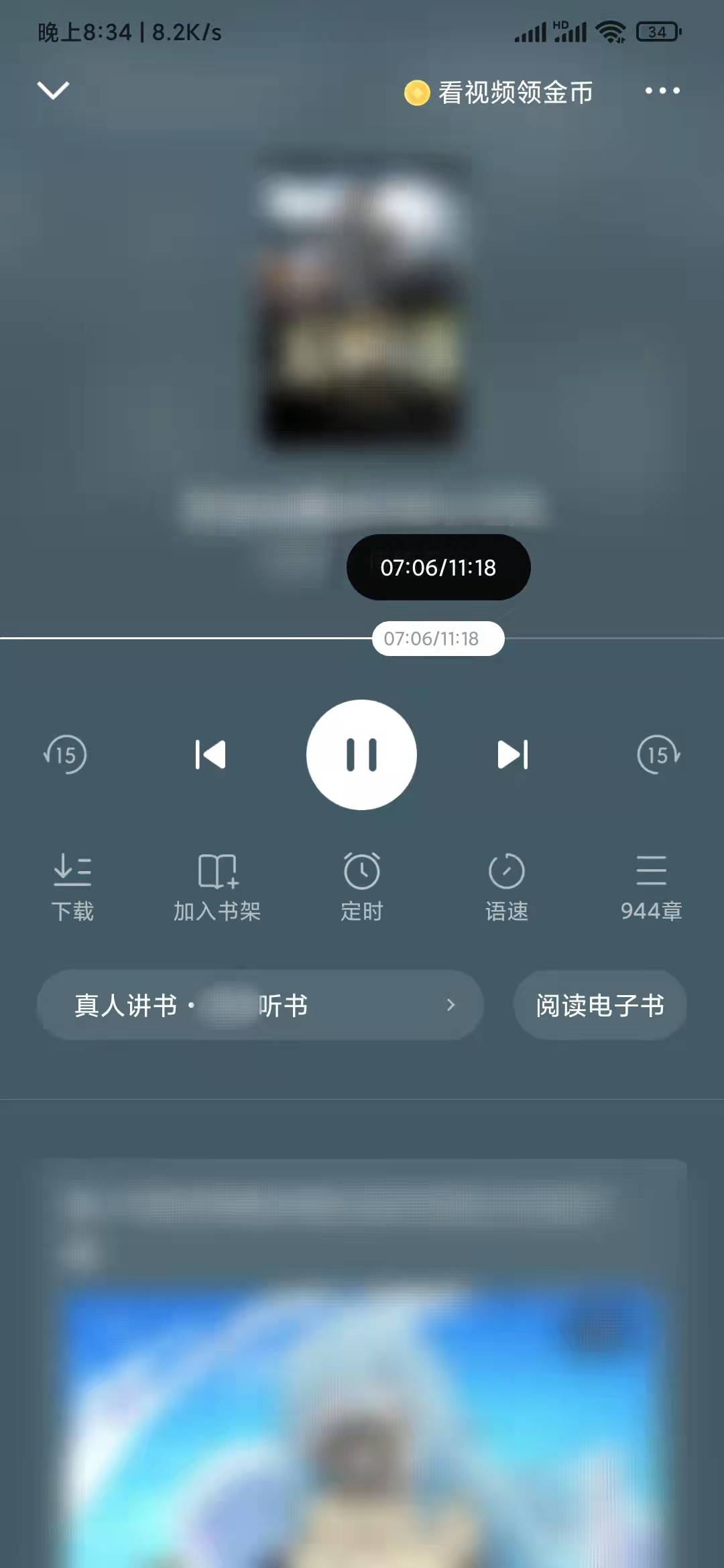Open the 定时 sleep timer settings
Viewport: 724px width, 1568px height.
pos(361,885)
